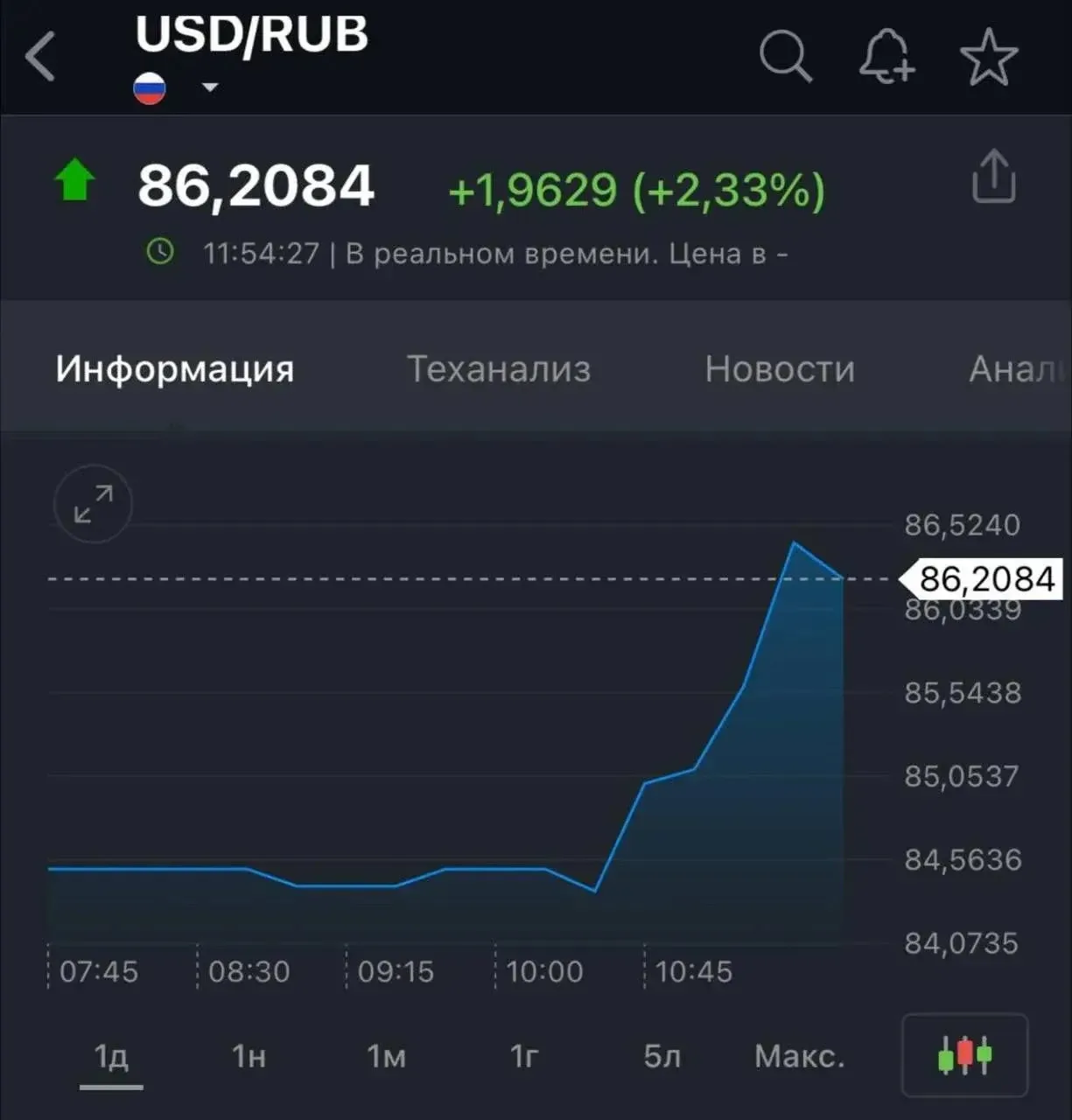1072x1120 pixels.
Task: Expand the dropdown arrow next to the flag
Action: [209, 87]
